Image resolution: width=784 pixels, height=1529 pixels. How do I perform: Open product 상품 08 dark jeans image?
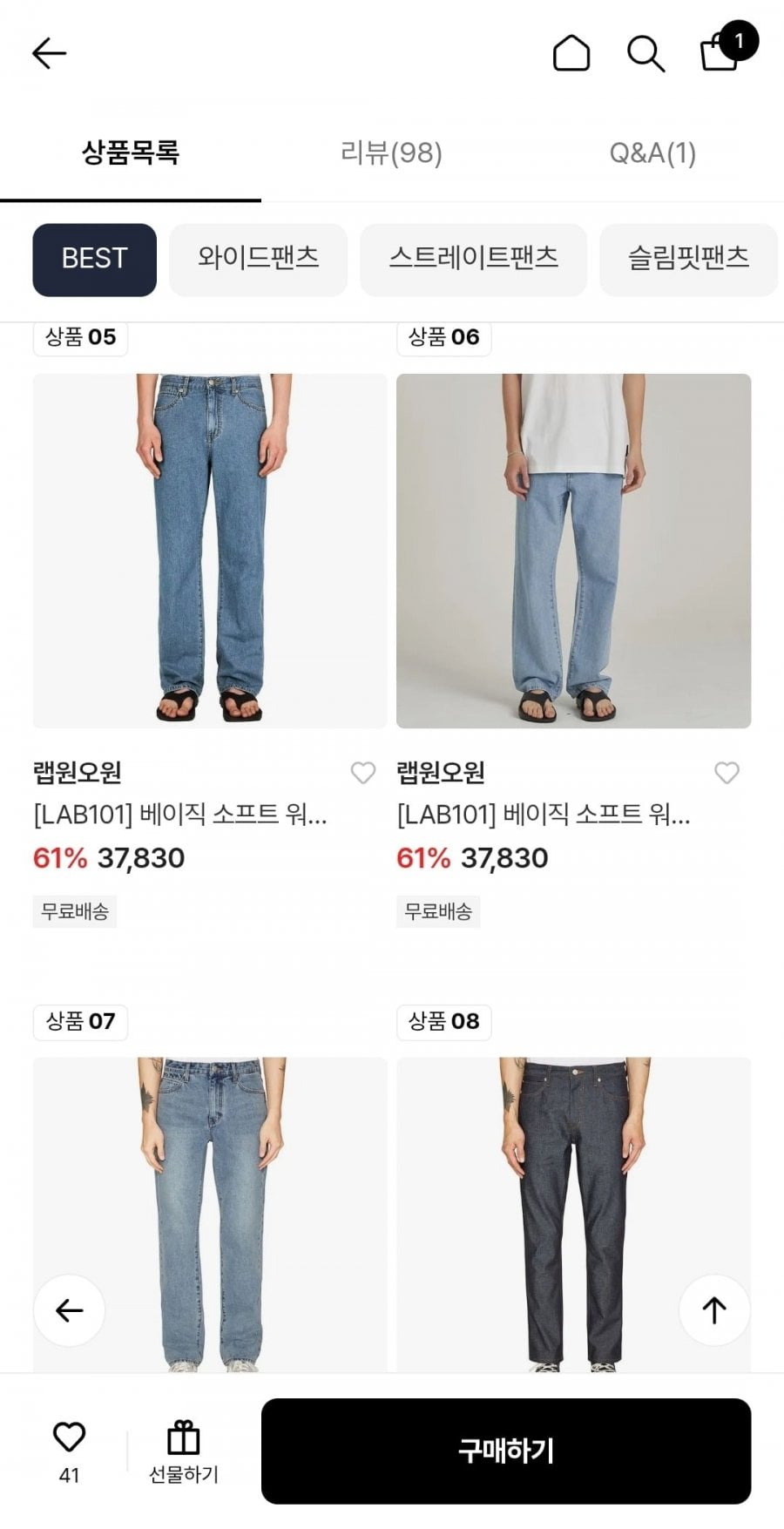(573, 1211)
